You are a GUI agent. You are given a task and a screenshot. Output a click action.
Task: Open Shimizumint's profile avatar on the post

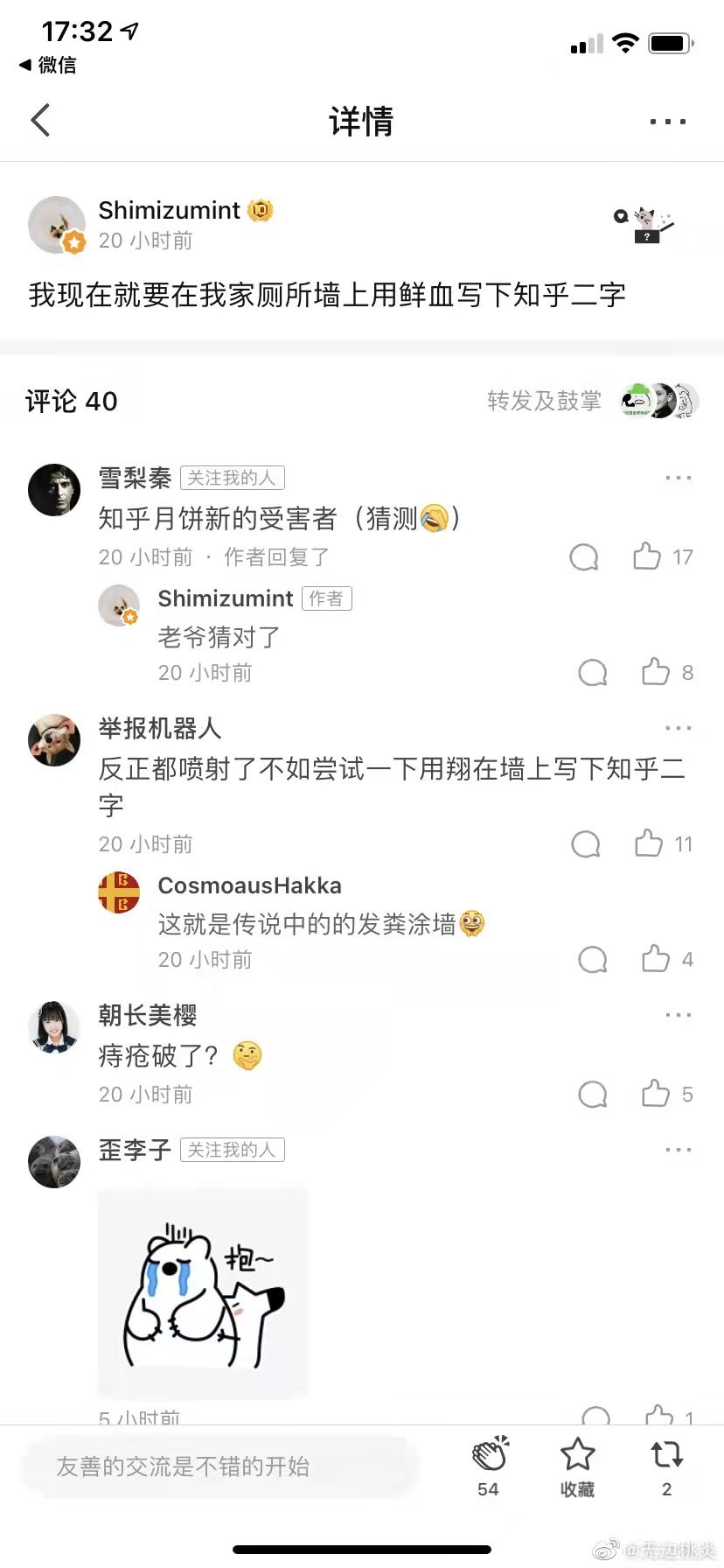(57, 225)
